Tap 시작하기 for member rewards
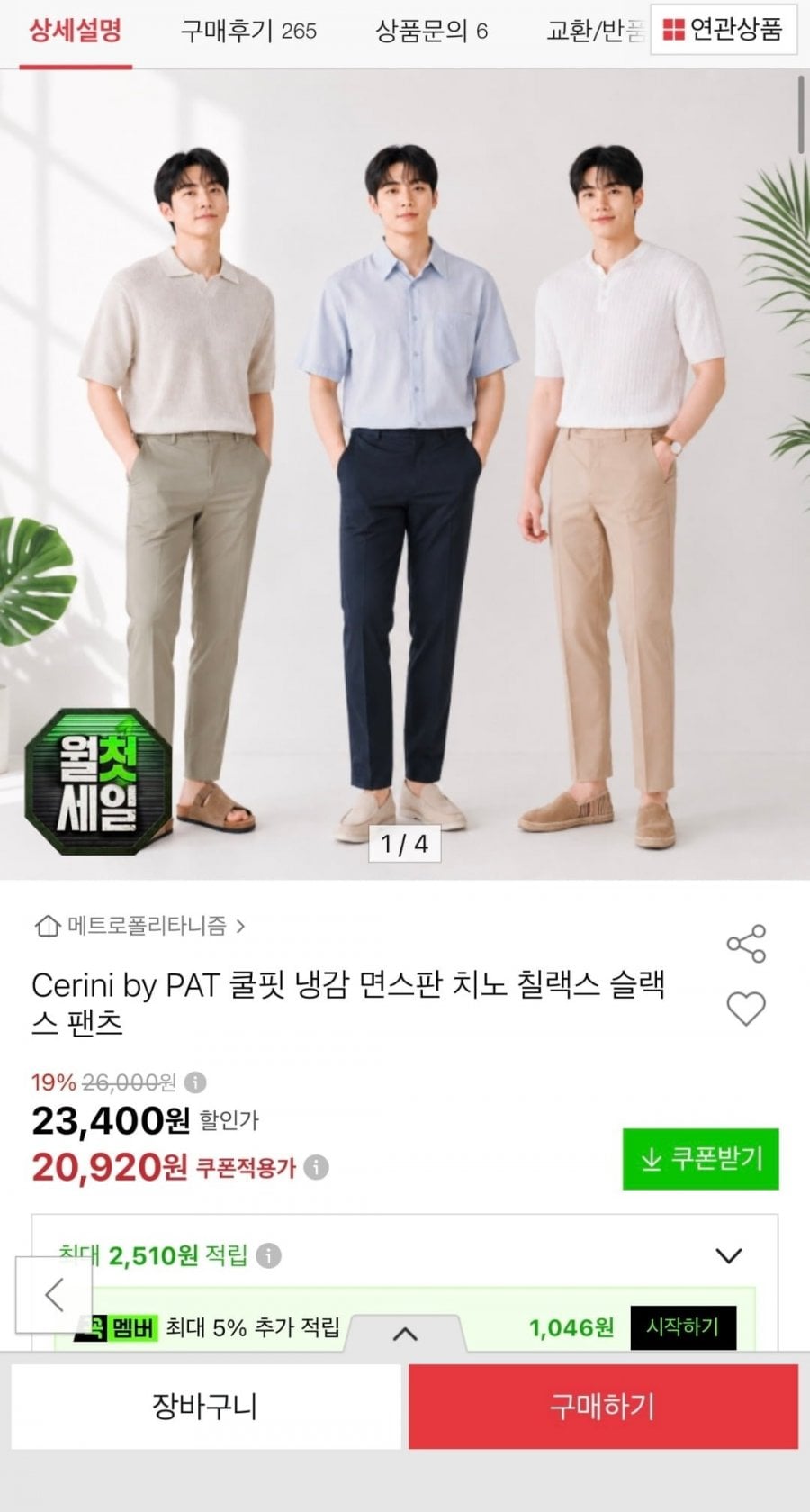Viewport: 810px width, 1512px height. click(682, 1327)
